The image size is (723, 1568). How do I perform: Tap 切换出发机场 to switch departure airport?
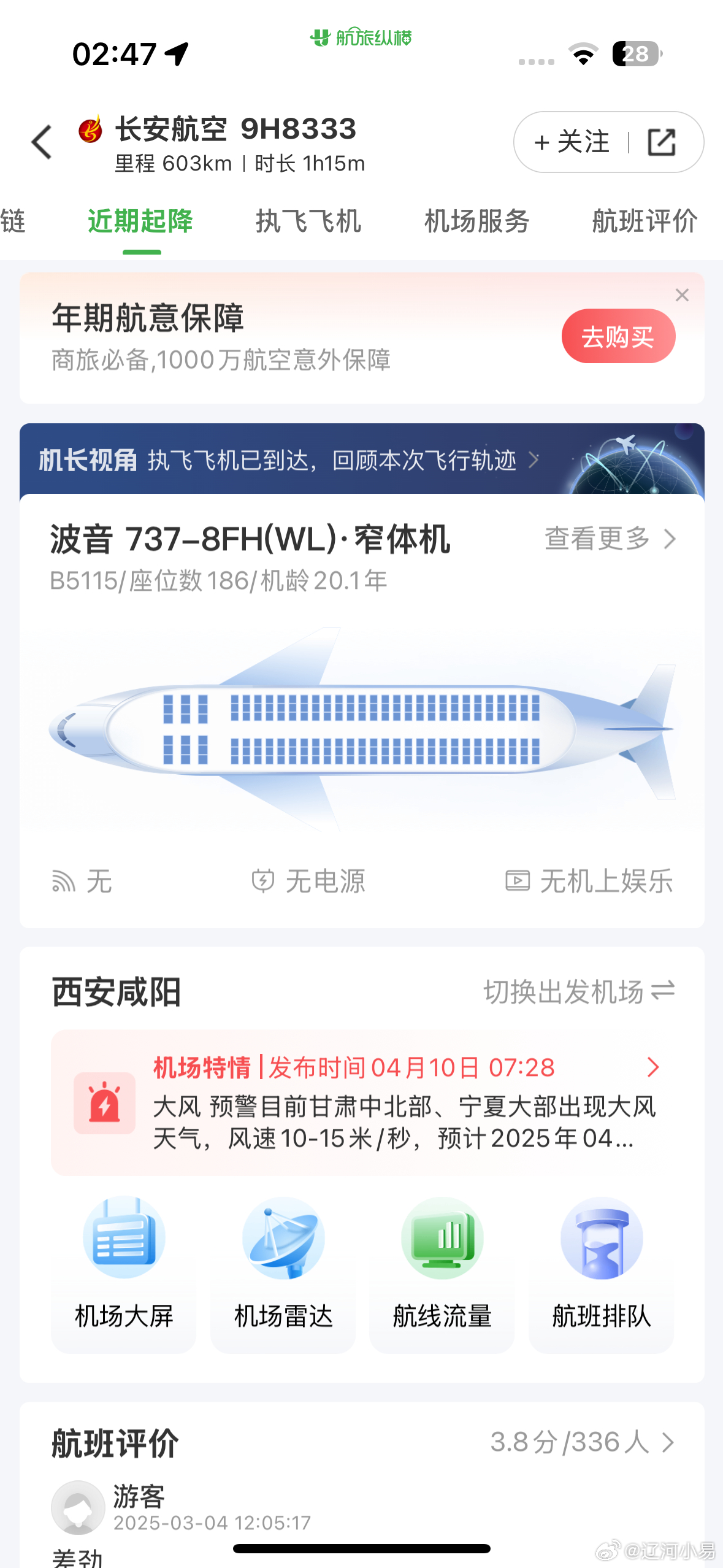point(578,991)
